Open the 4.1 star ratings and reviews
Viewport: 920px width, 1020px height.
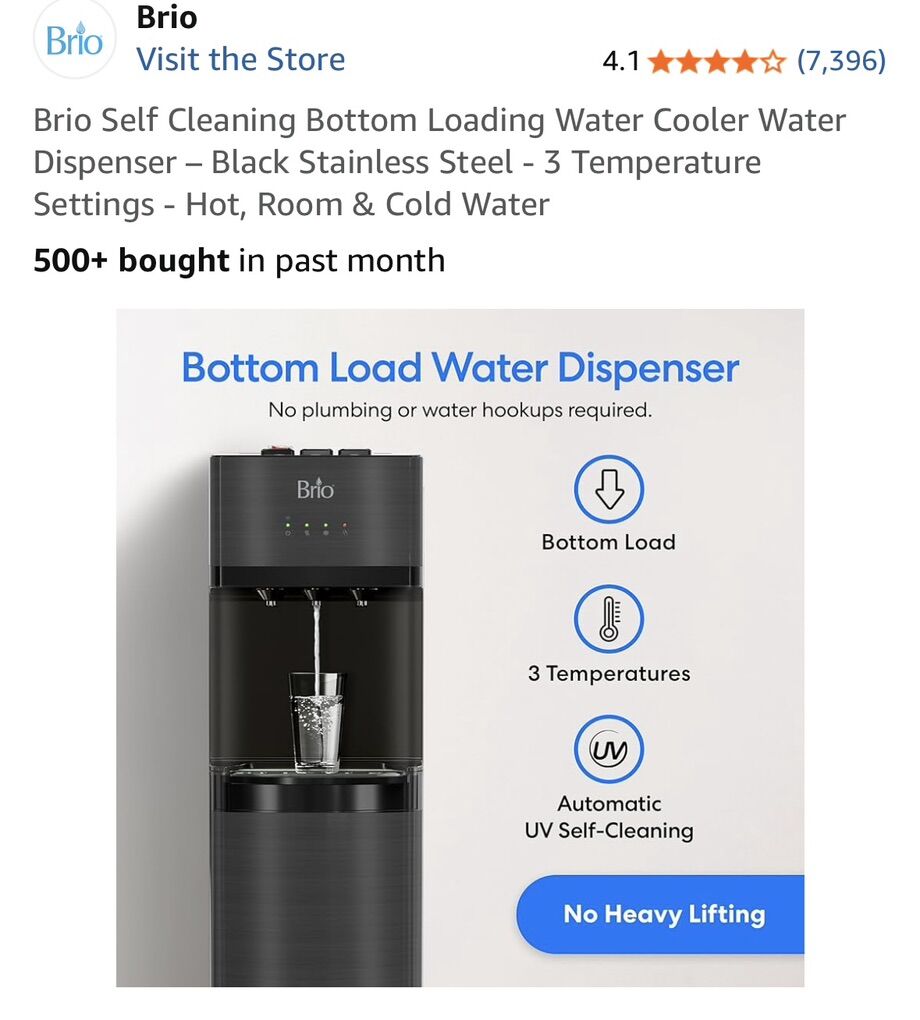coord(716,62)
